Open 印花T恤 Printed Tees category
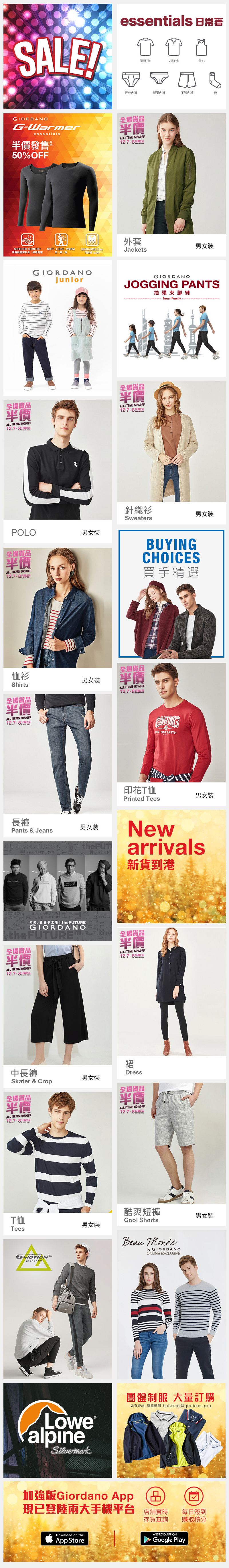 click(x=171, y=734)
